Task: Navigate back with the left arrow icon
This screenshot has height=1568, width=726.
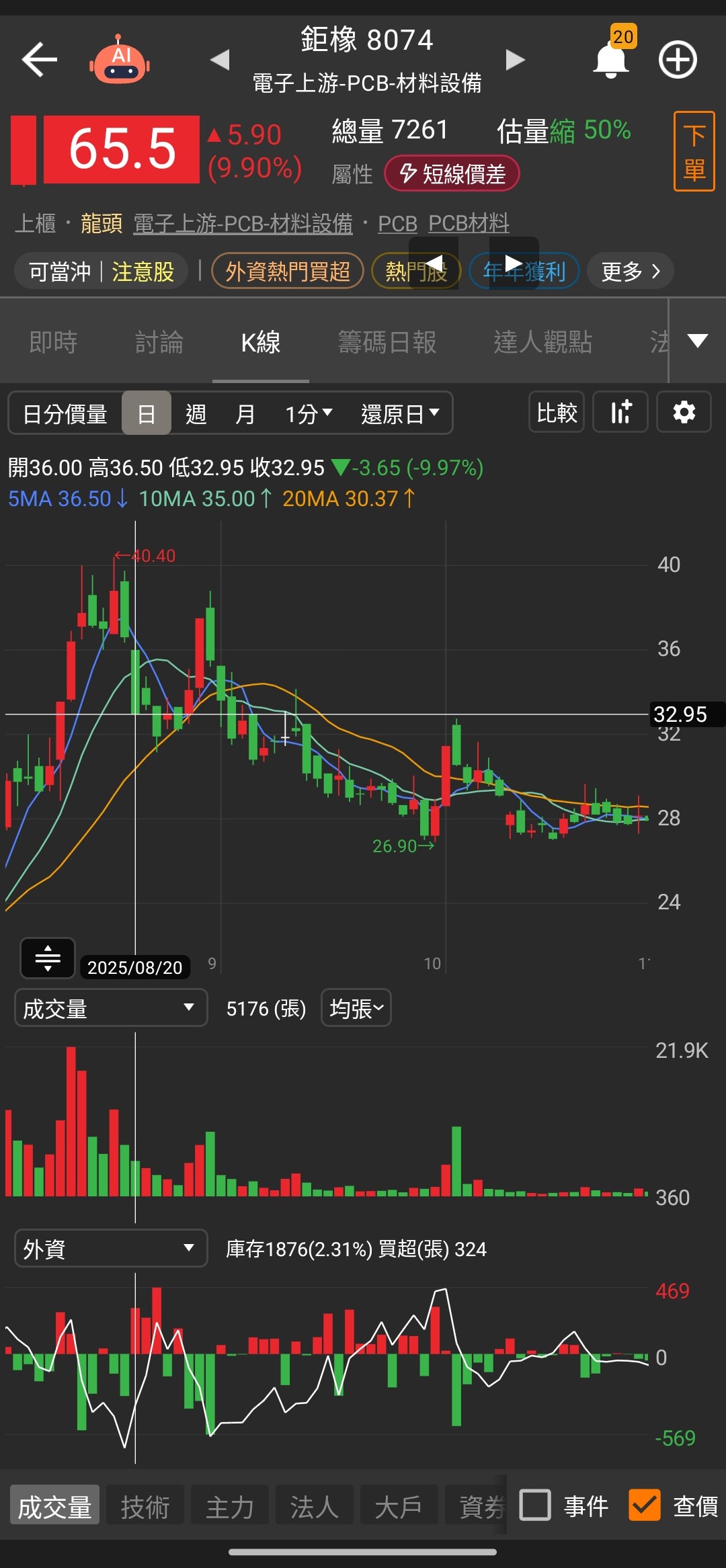Action: 38,59
